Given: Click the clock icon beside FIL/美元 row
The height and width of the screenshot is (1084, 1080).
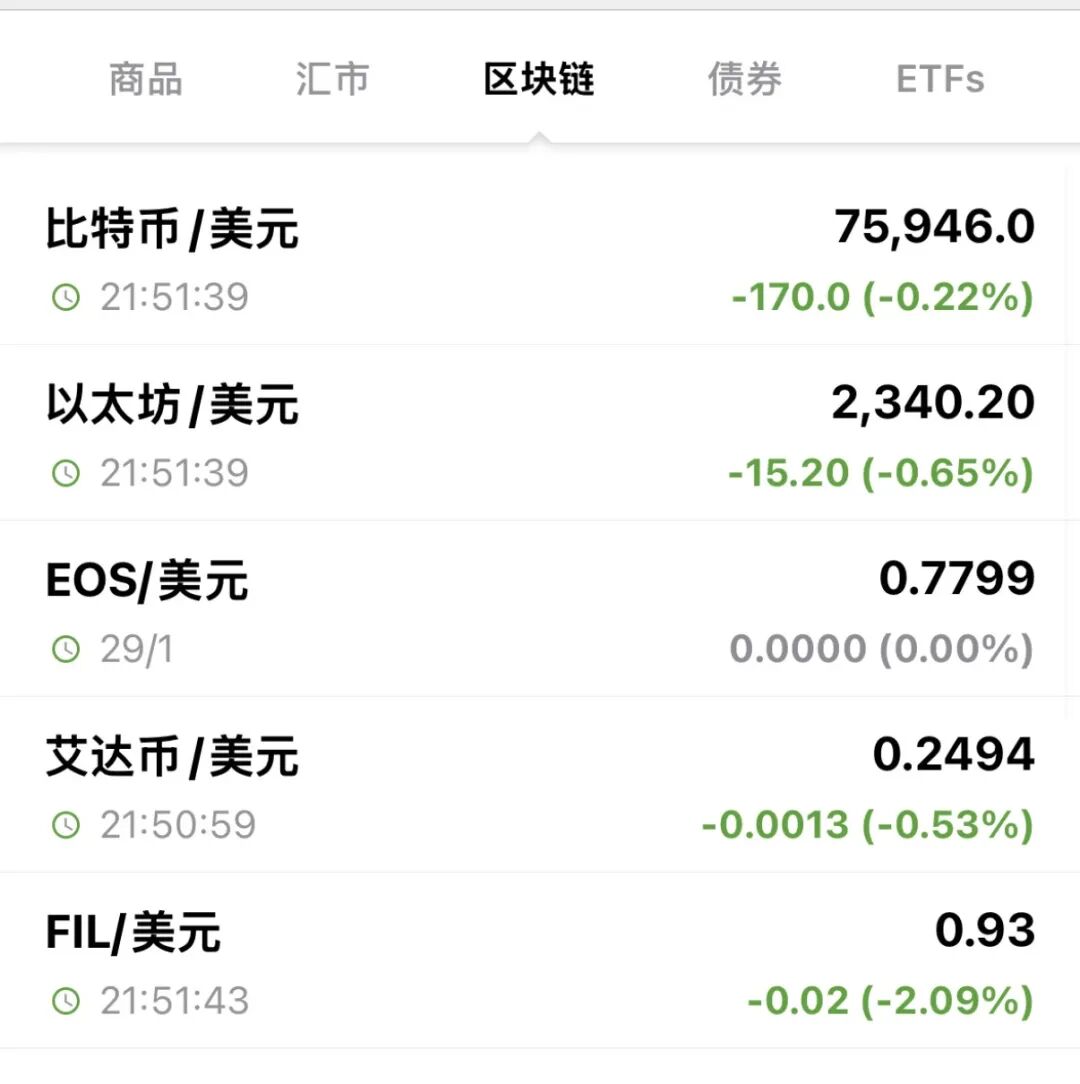Looking at the screenshot, I should (x=66, y=1000).
